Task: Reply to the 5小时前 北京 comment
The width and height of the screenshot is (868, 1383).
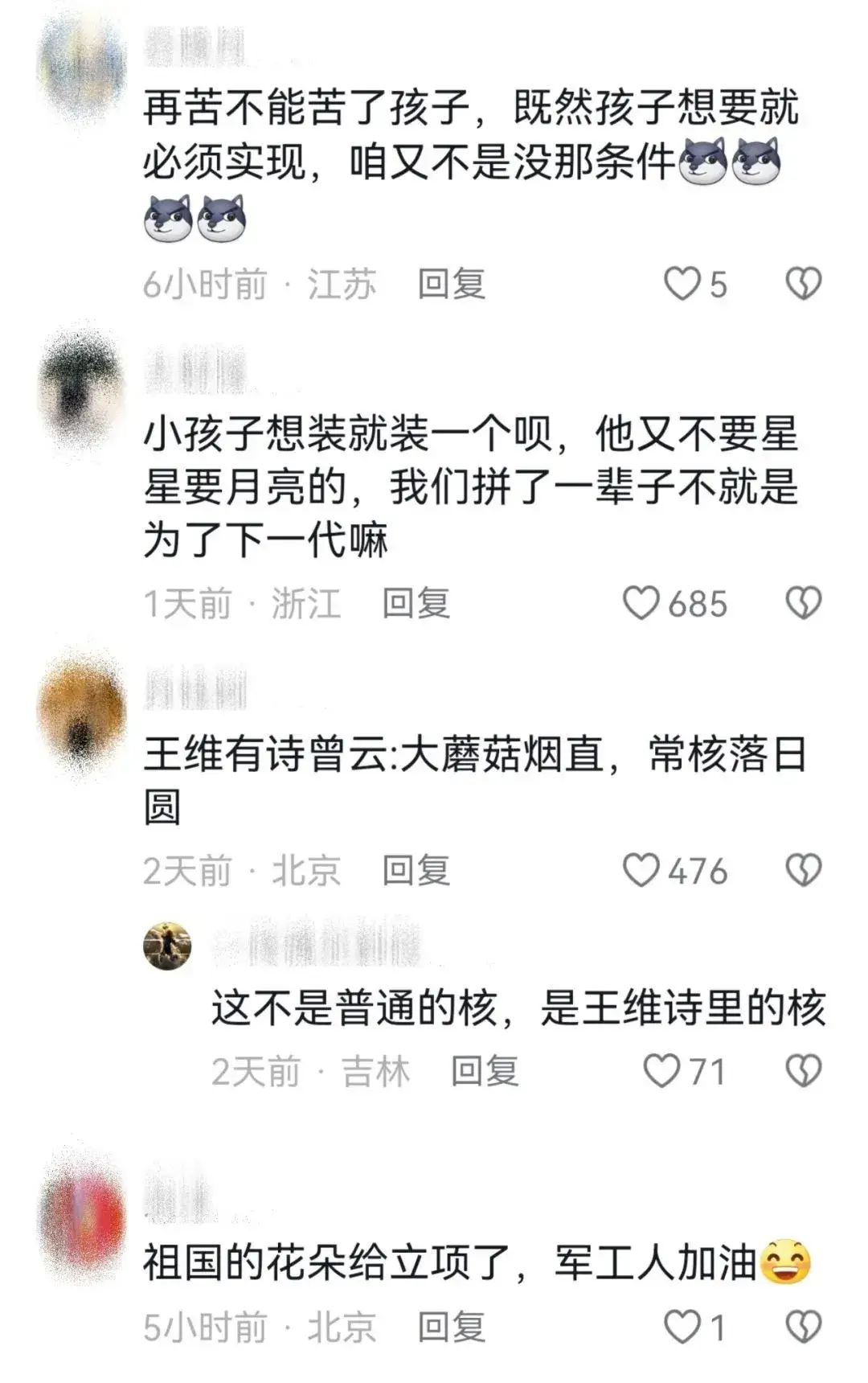Action: [x=451, y=1327]
